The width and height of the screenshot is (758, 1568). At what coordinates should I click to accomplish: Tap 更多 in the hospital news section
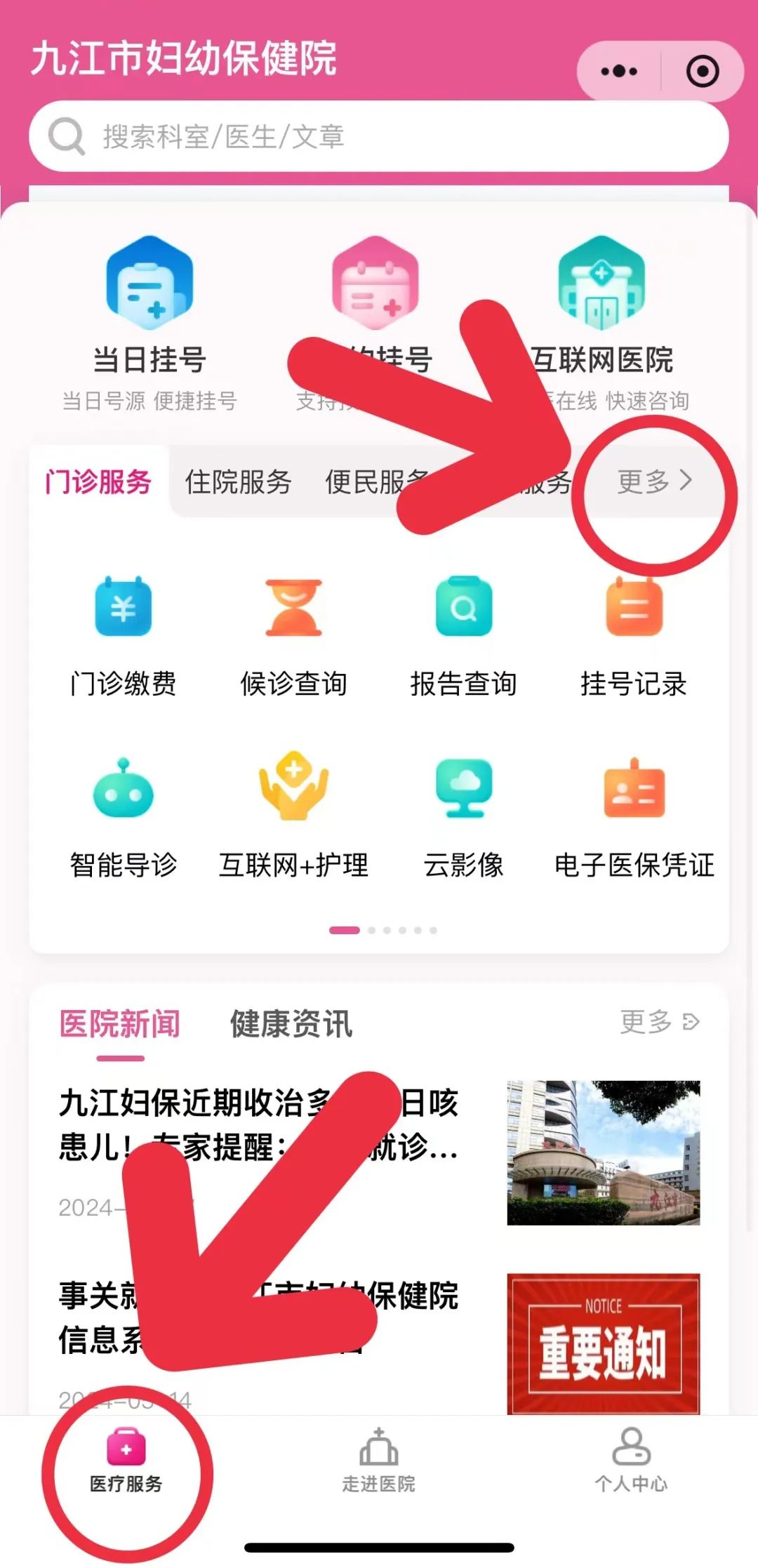[x=659, y=1022]
